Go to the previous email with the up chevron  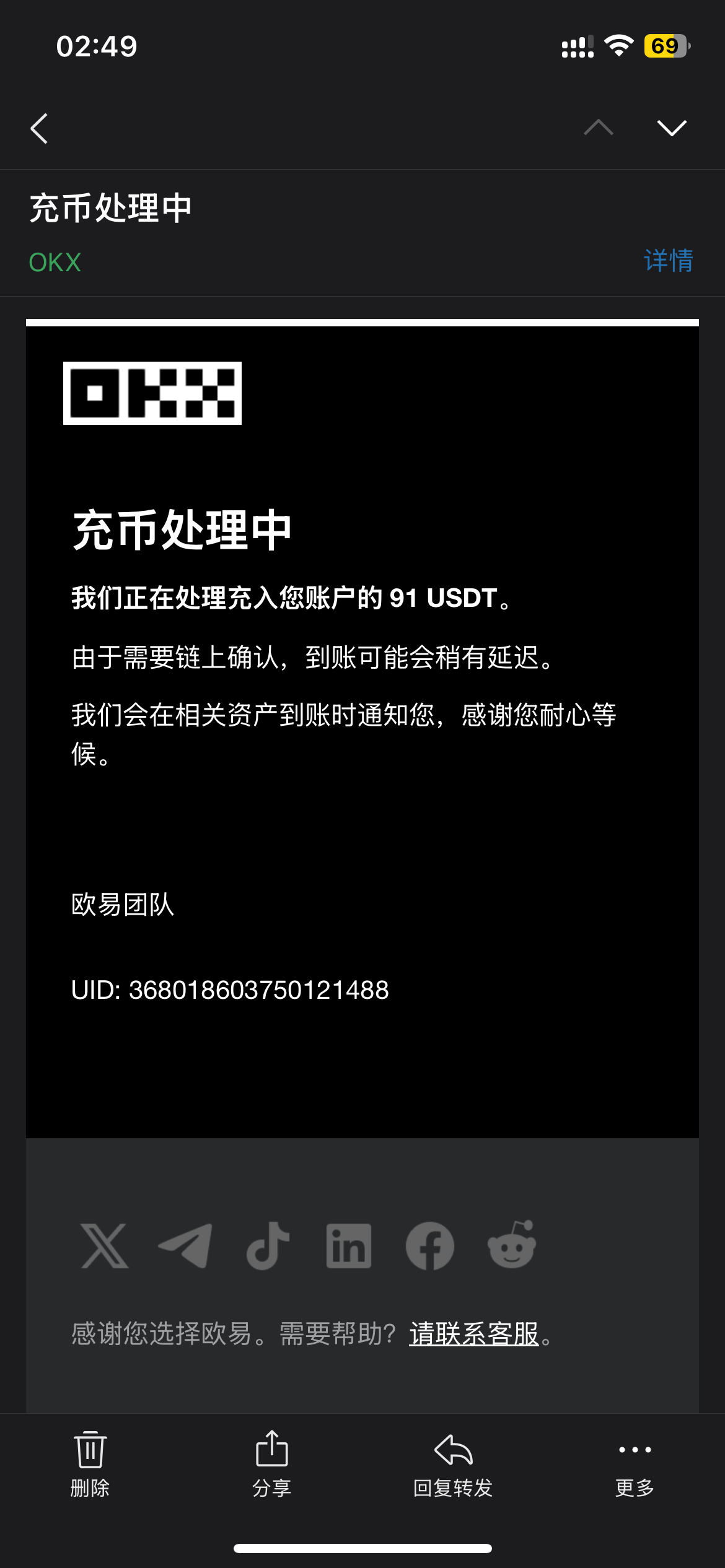(599, 128)
